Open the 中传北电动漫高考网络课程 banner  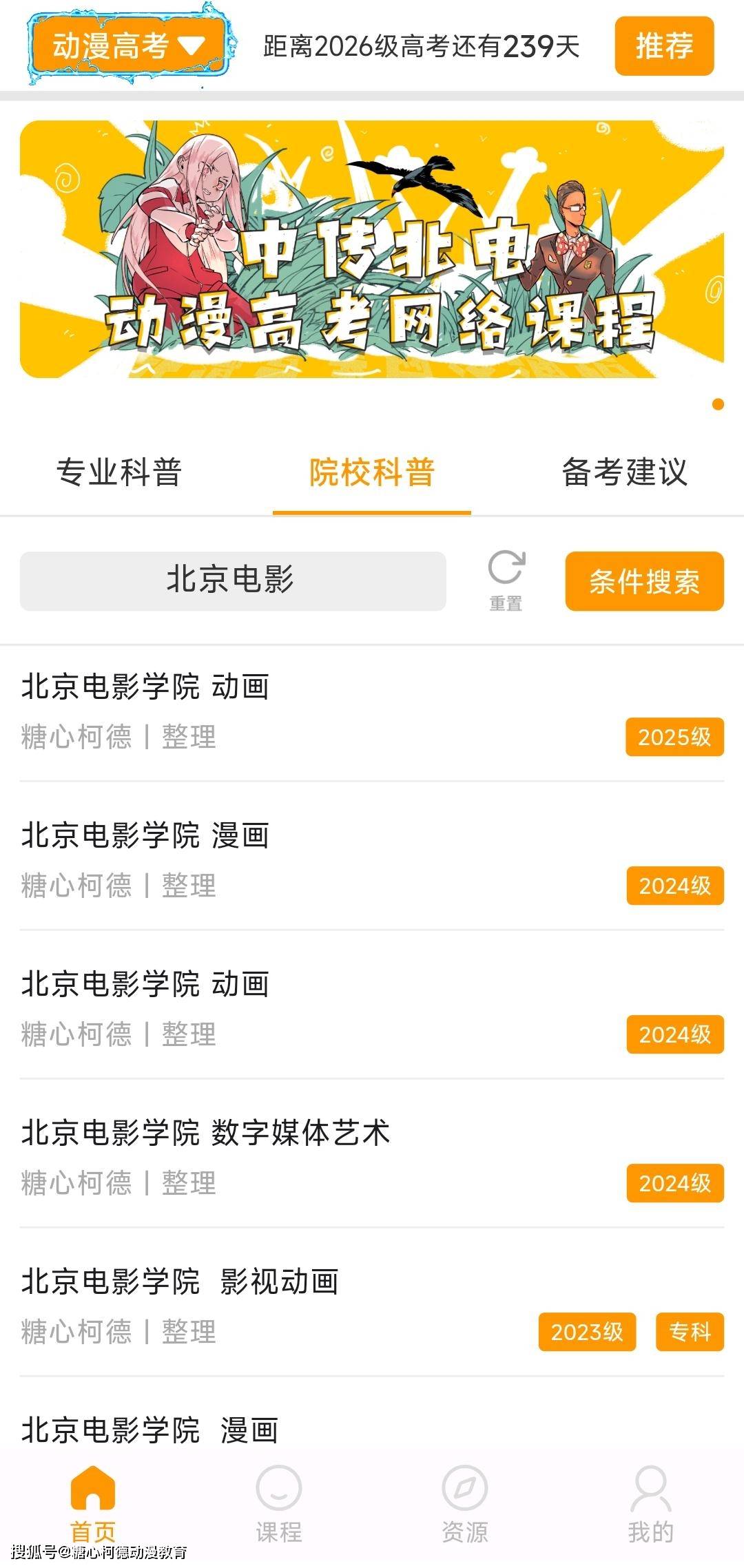coord(371,249)
